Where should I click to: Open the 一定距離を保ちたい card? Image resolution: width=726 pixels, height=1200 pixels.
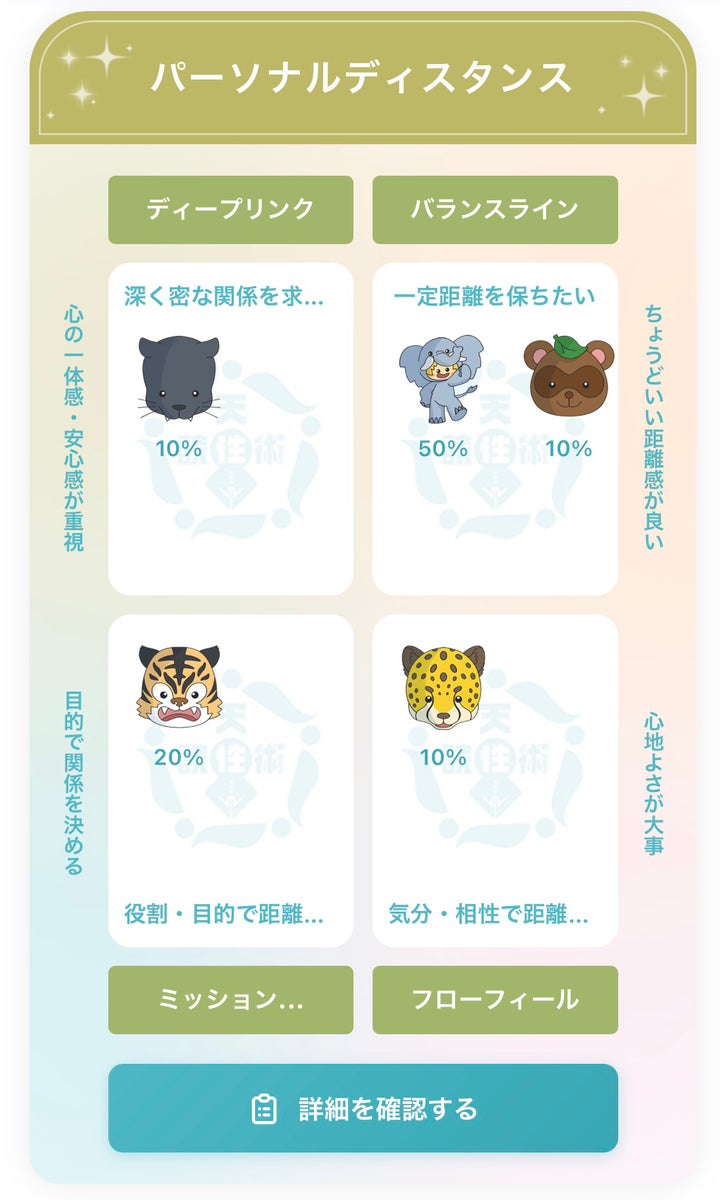click(x=495, y=429)
